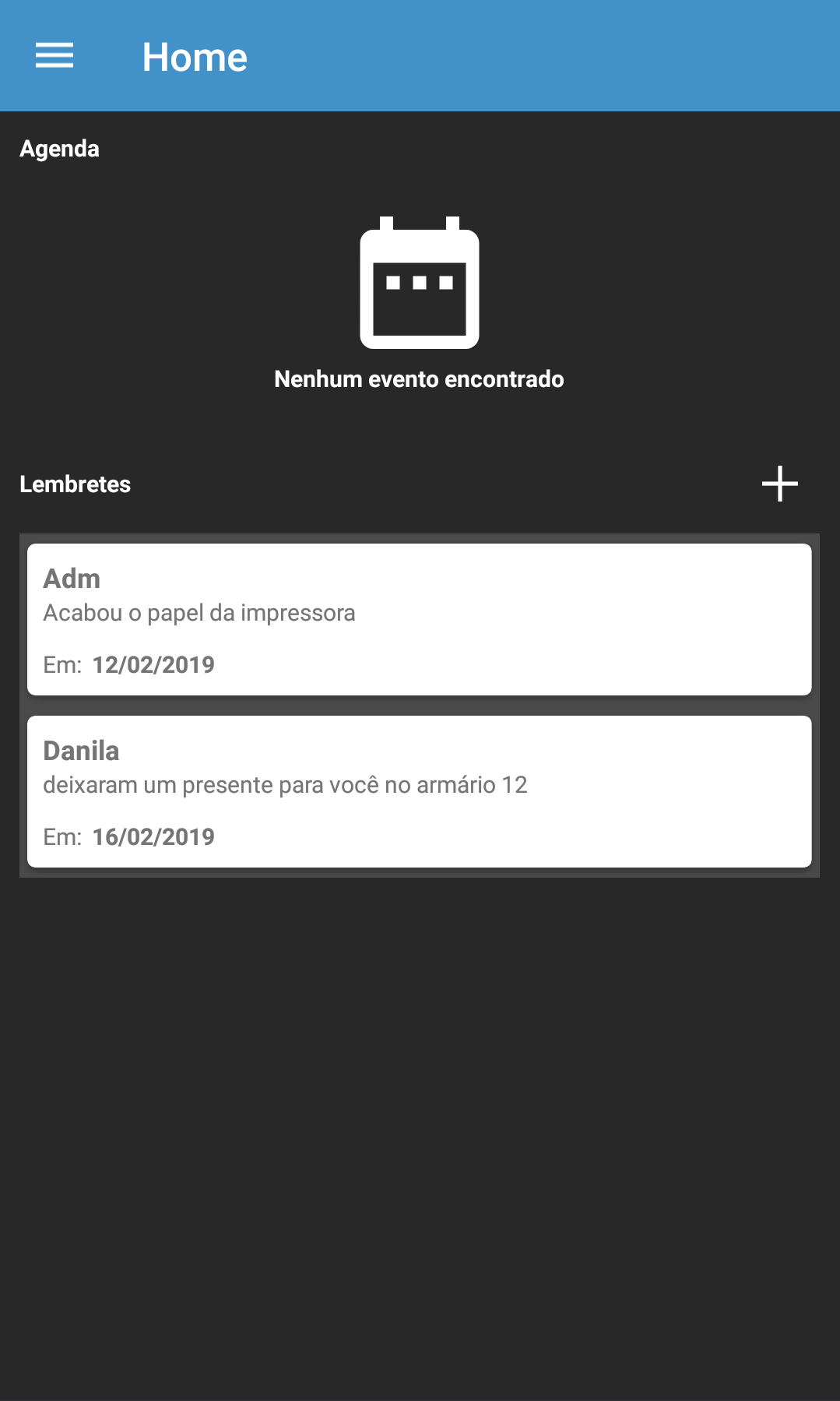Open the hamburger navigation menu
Image resolution: width=840 pixels, height=1401 pixels.
(54, 56)
